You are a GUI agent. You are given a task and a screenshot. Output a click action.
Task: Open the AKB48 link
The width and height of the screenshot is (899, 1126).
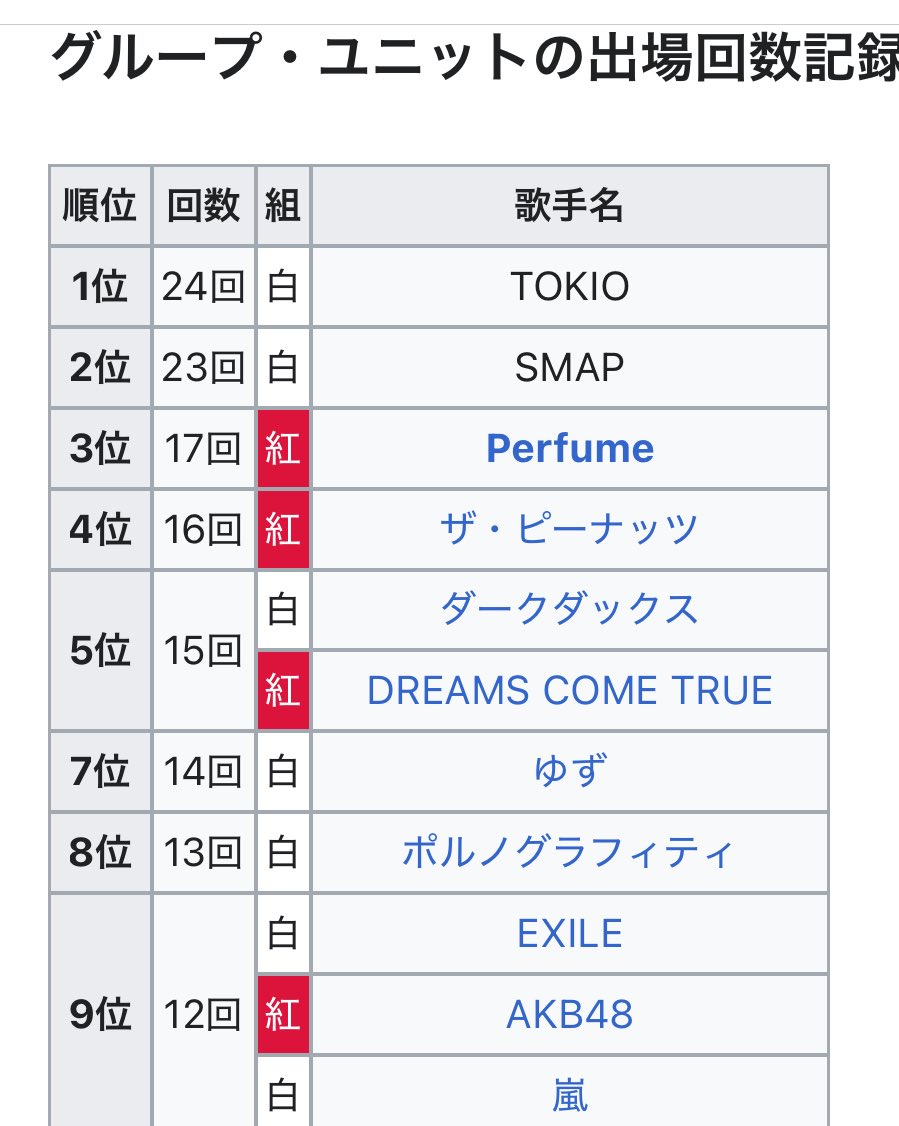[x=569, y=1015]
